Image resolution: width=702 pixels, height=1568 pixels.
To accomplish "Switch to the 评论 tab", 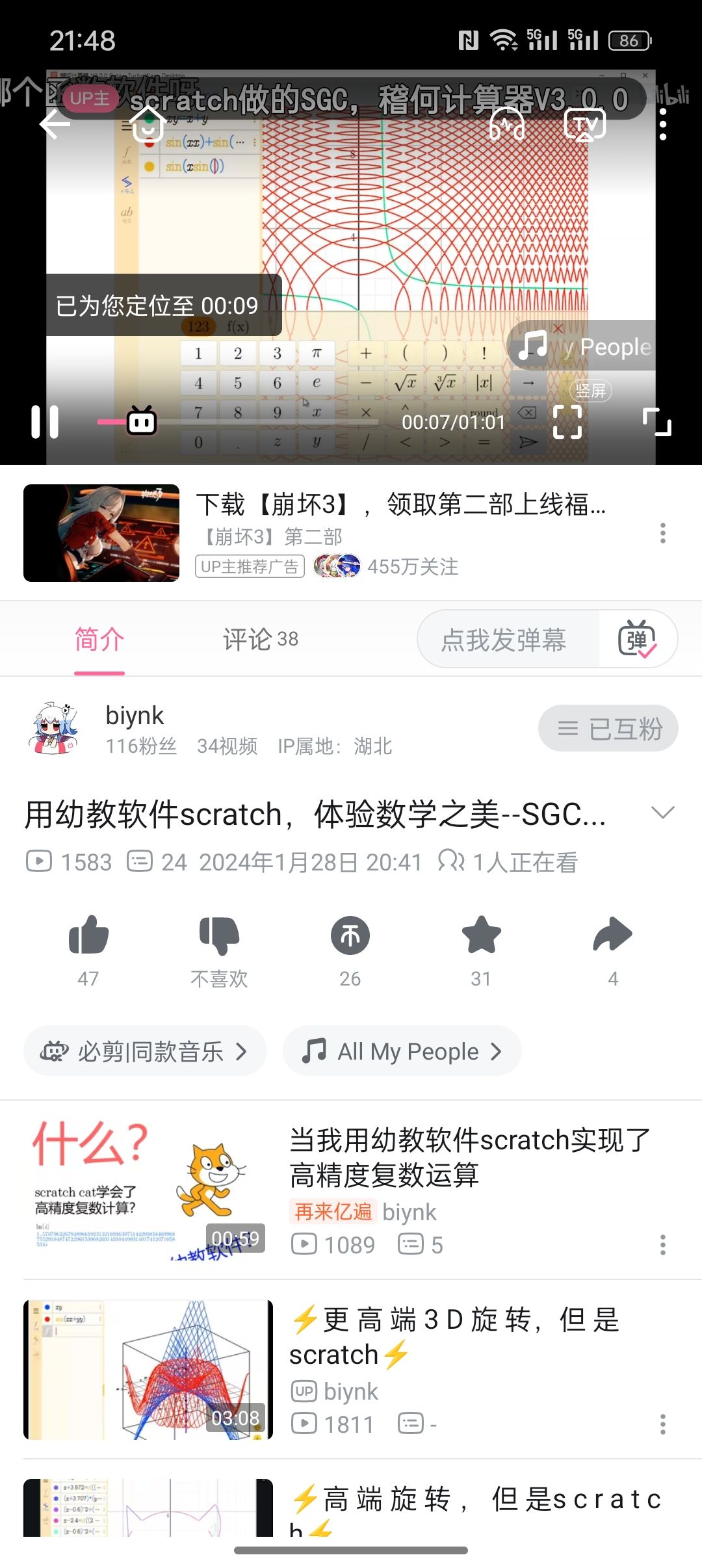I will pyautogui.click(x=260, y=640).
